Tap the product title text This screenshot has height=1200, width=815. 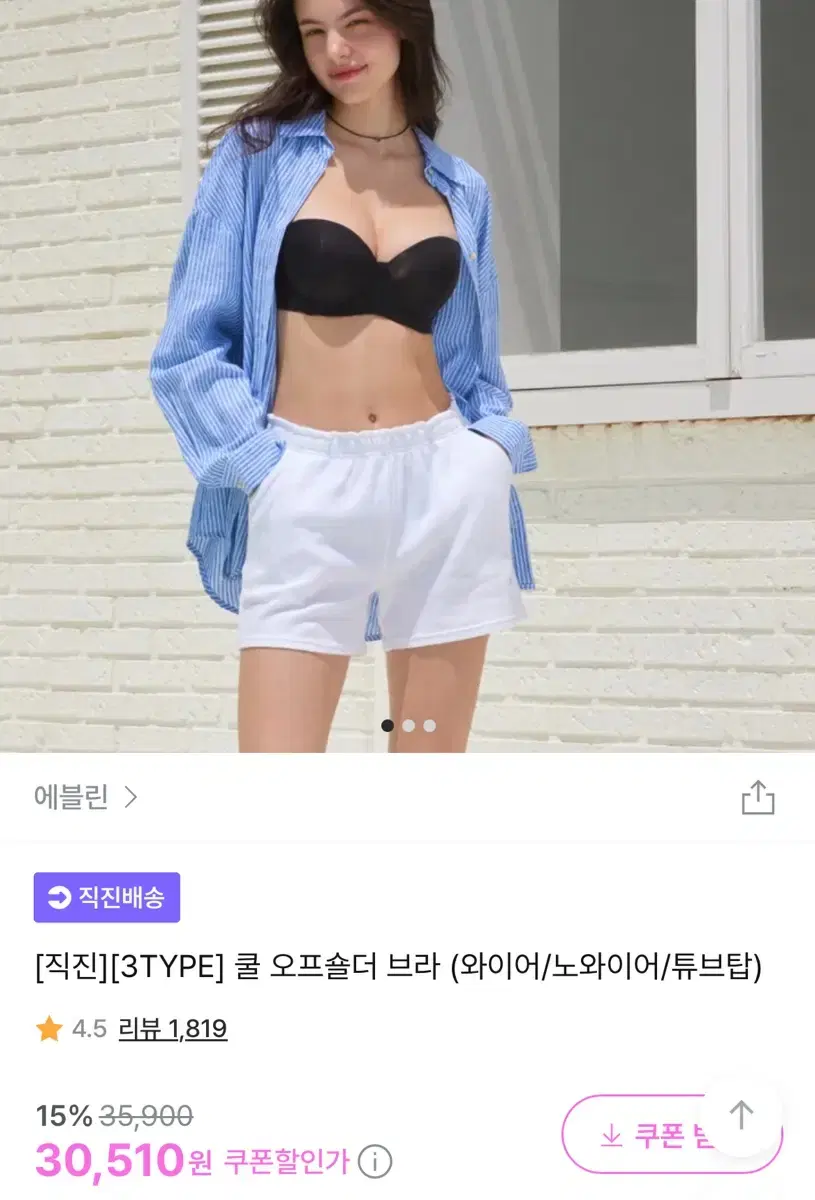pos(398,965)
